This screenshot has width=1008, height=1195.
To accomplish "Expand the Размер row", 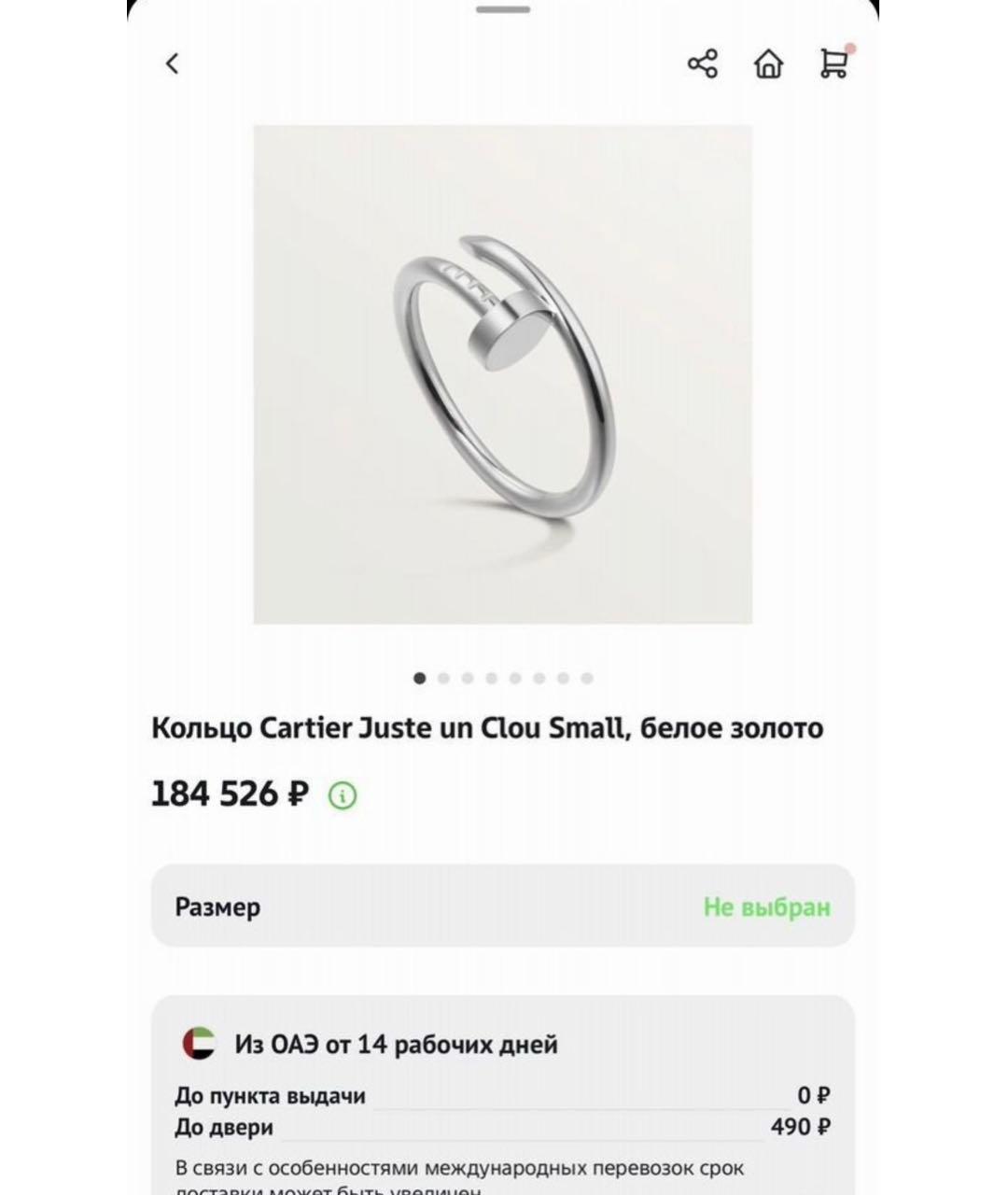I will pos(217,907).
